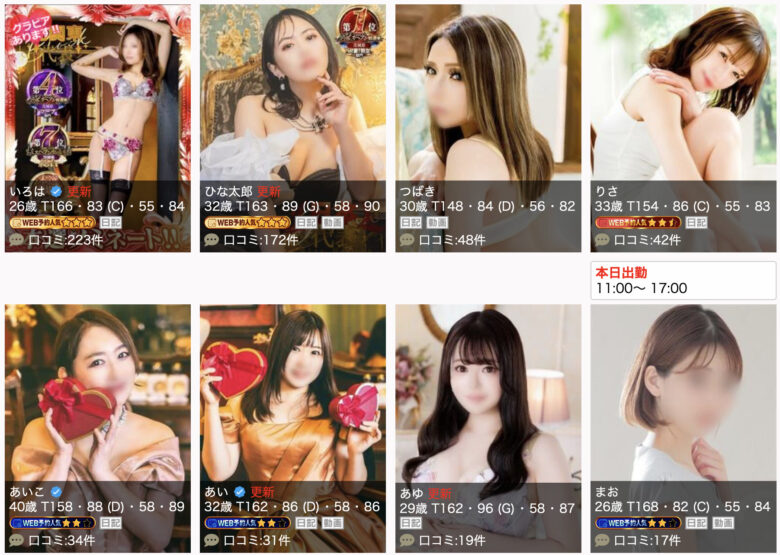The width and height of the screenshot is (780, 555).
Task: Read the 口コミ:19件 reviews for あゆ
Action: click(452, 540)
